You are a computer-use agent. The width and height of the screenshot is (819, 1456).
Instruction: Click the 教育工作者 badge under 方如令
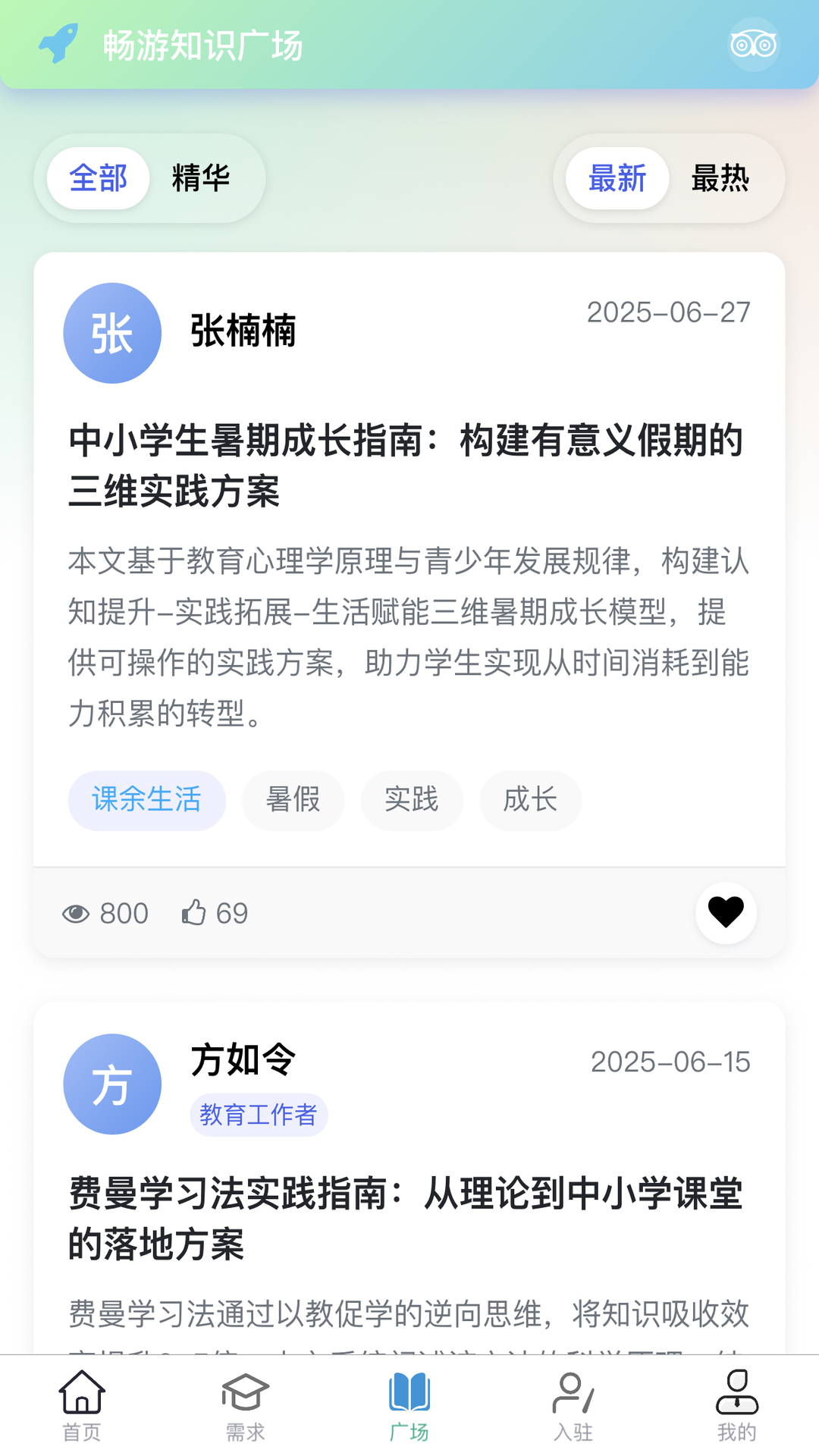coord(259,1115)
